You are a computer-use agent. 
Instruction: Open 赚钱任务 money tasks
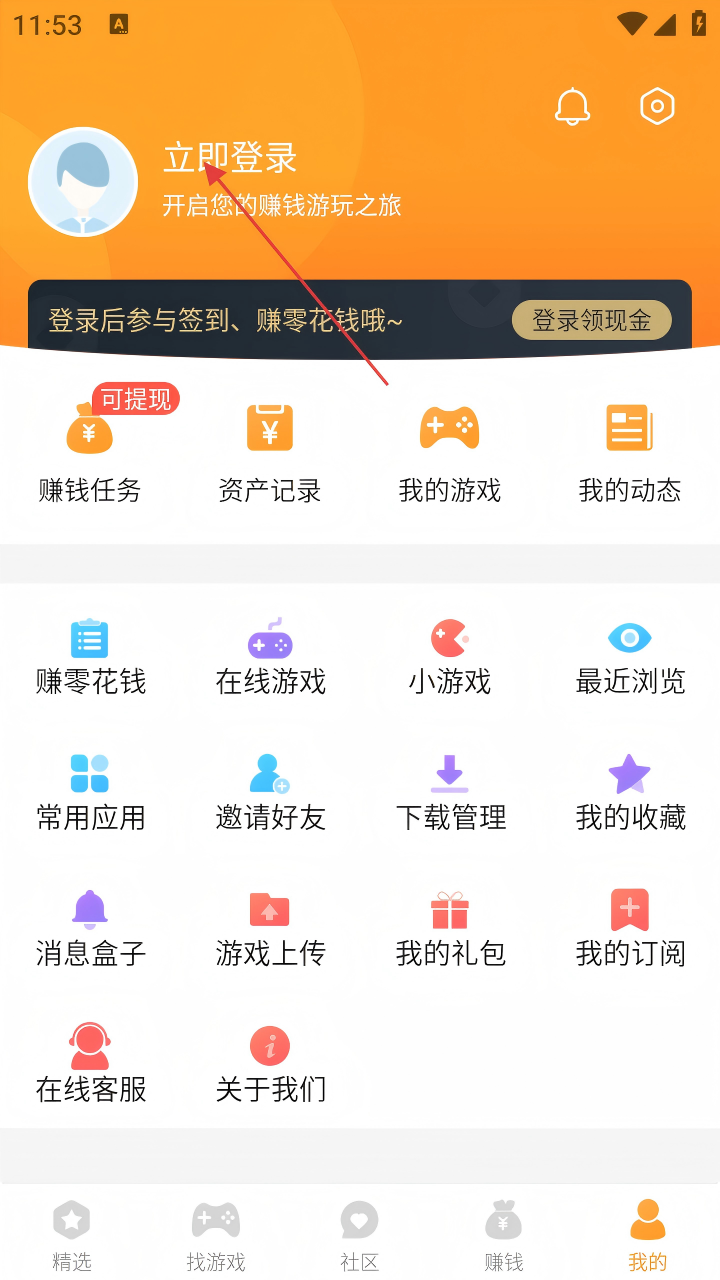pyautogui.click(x=90, y=450)
